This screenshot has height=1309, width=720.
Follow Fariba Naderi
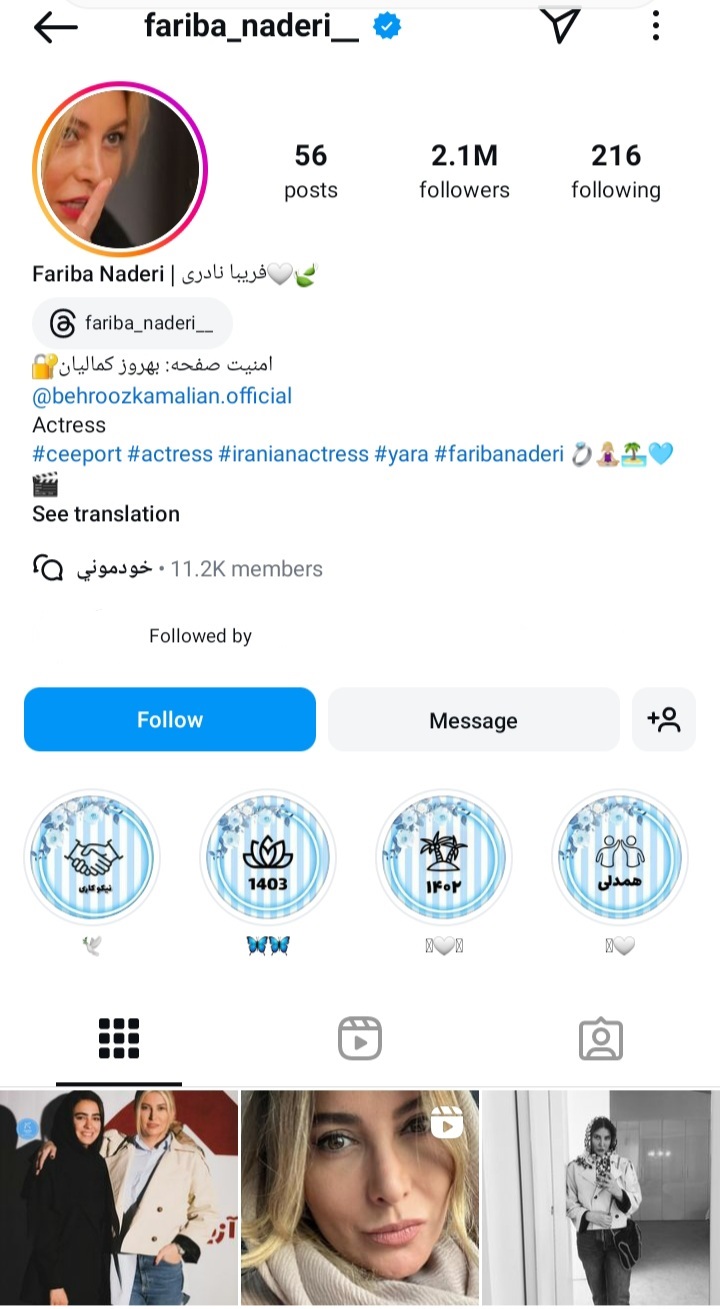tap(170, 720)
